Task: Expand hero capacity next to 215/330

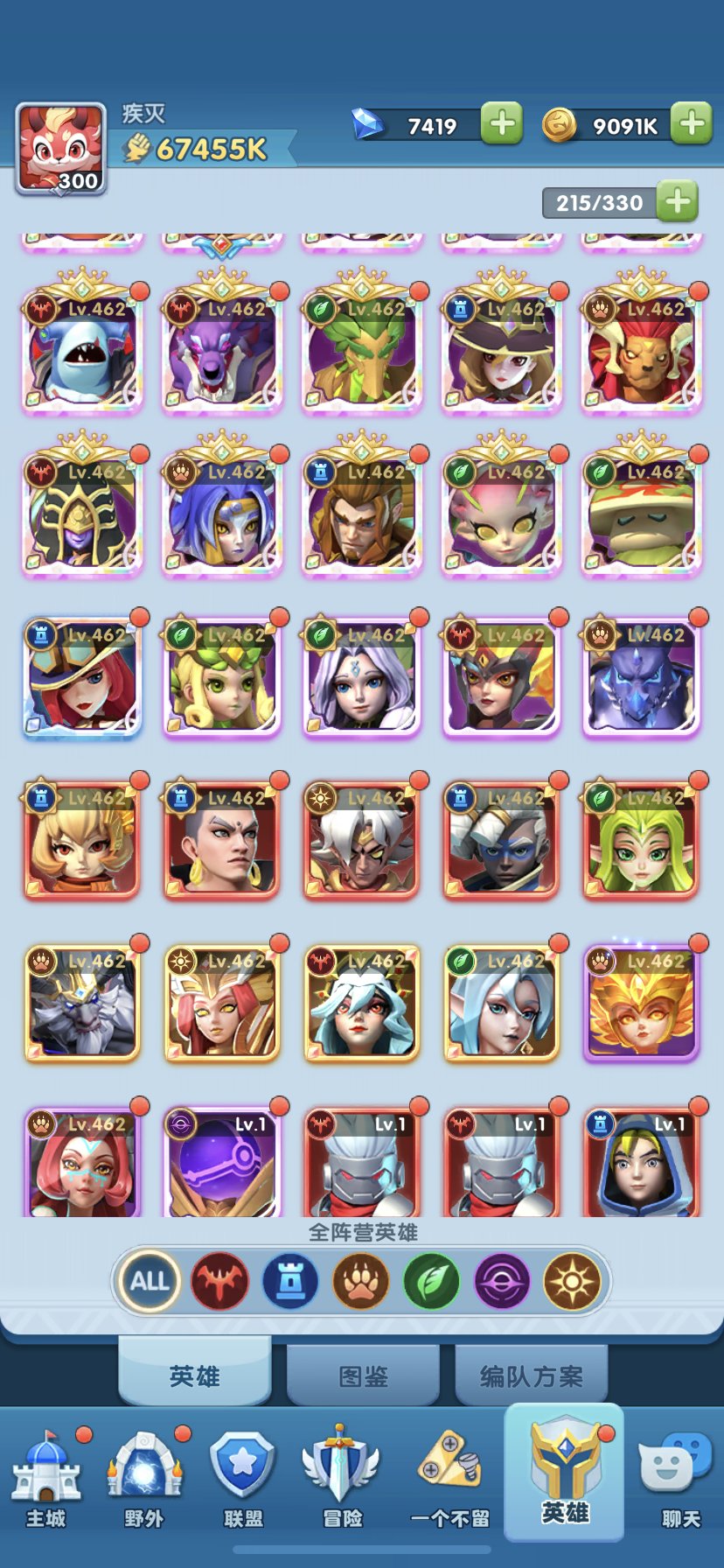Action: pos(678,202)
